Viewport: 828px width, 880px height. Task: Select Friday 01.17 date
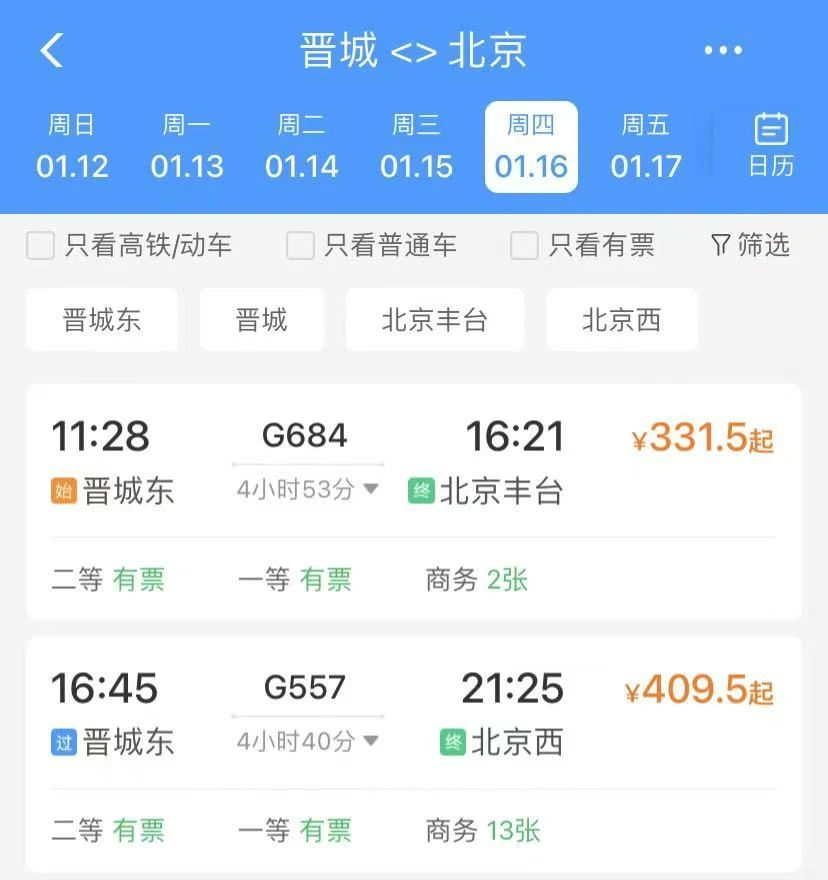[x=646, y=147]
